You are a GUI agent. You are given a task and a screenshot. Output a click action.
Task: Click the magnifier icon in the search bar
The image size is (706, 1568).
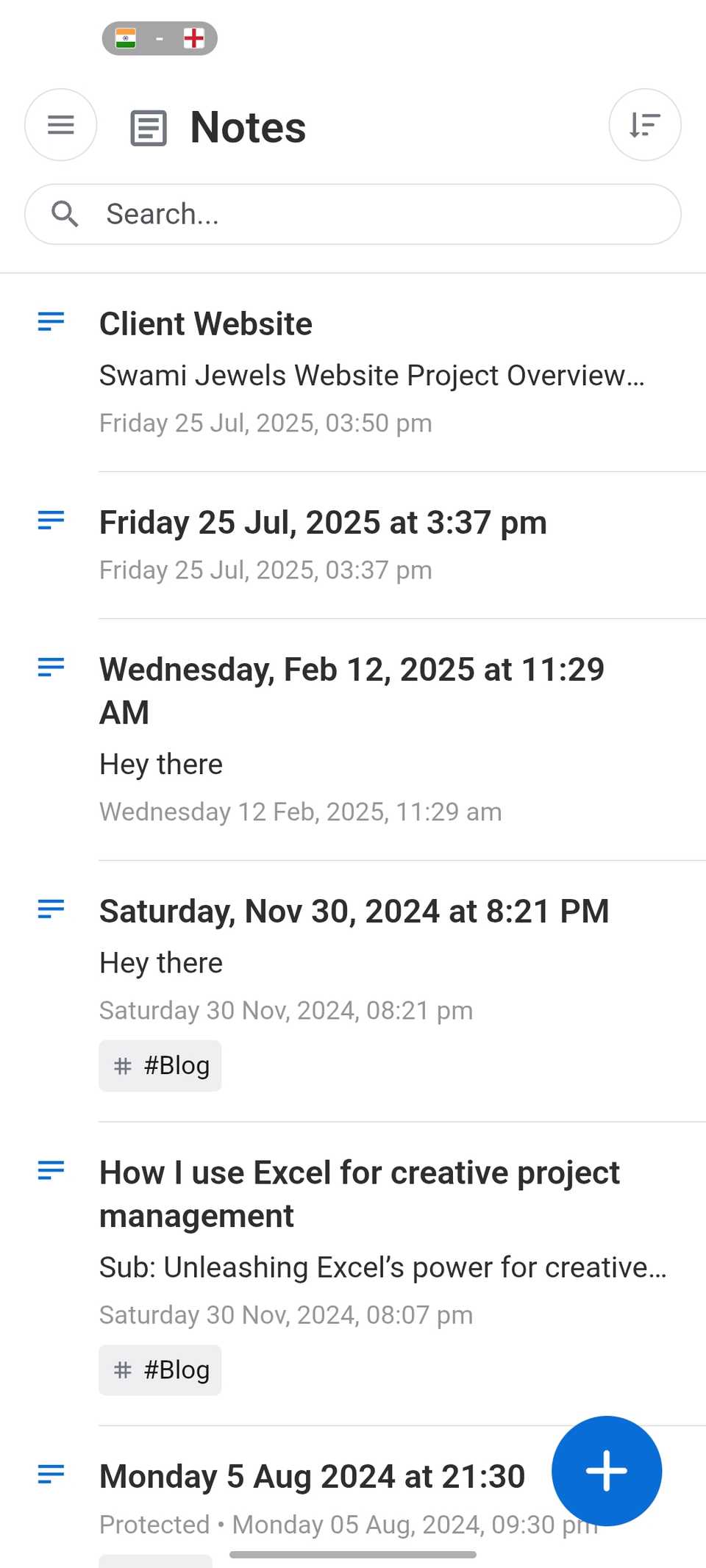click(x=65, y=214)
